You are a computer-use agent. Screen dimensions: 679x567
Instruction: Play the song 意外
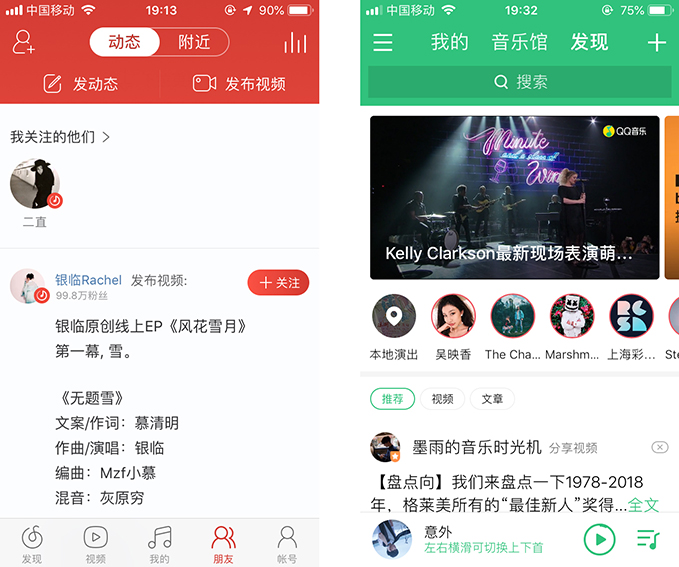598,540
